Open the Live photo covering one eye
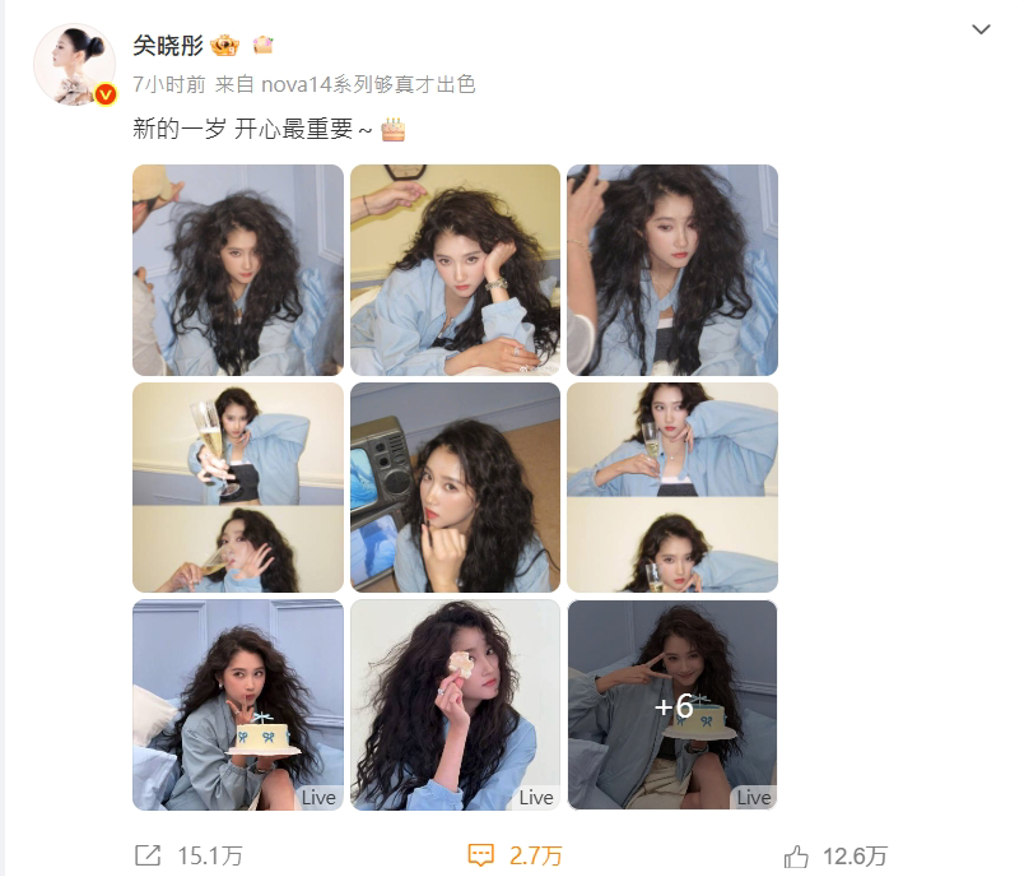 (455, 704)
